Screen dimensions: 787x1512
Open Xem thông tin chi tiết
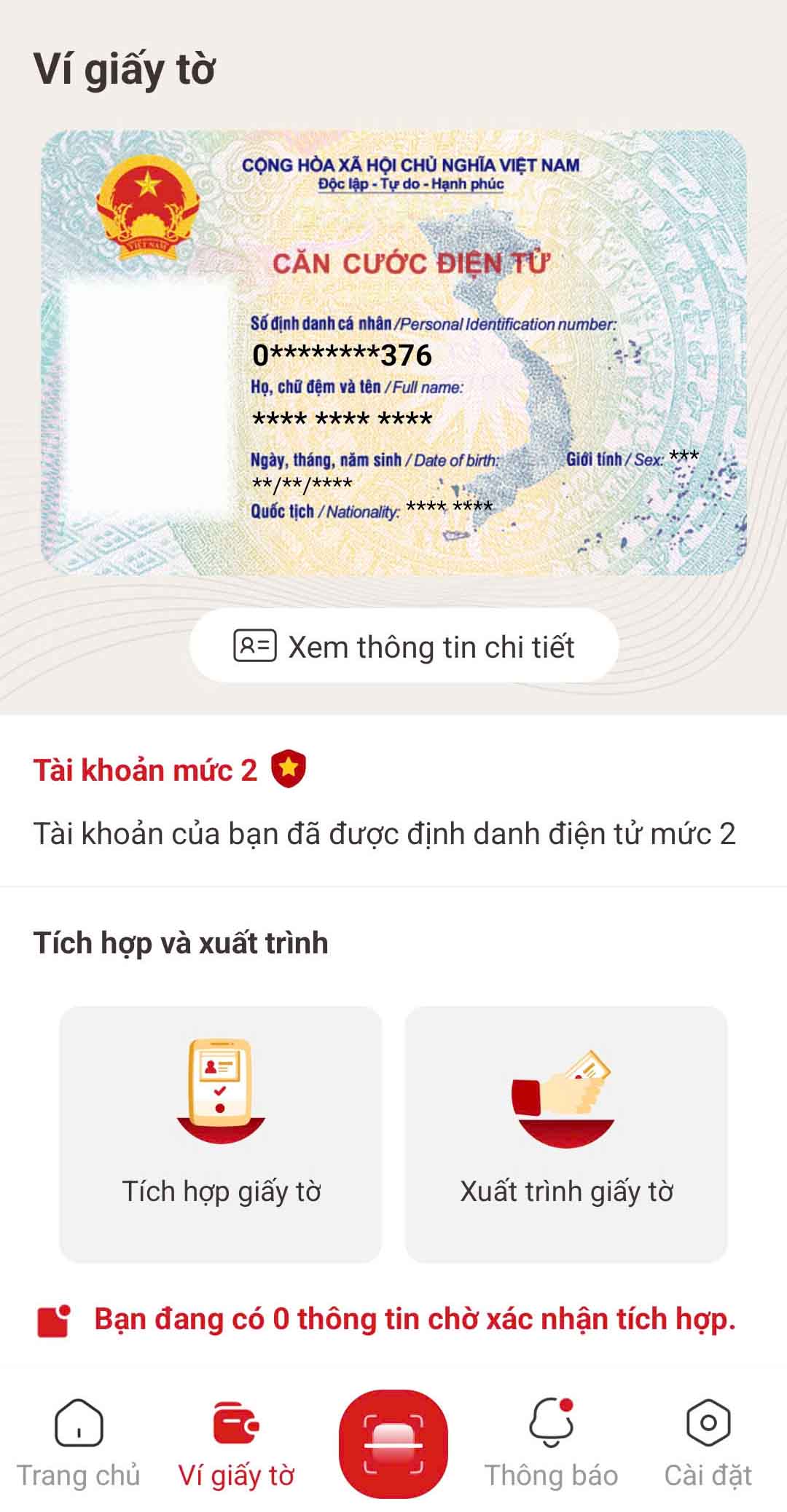(x=404, y=646)
